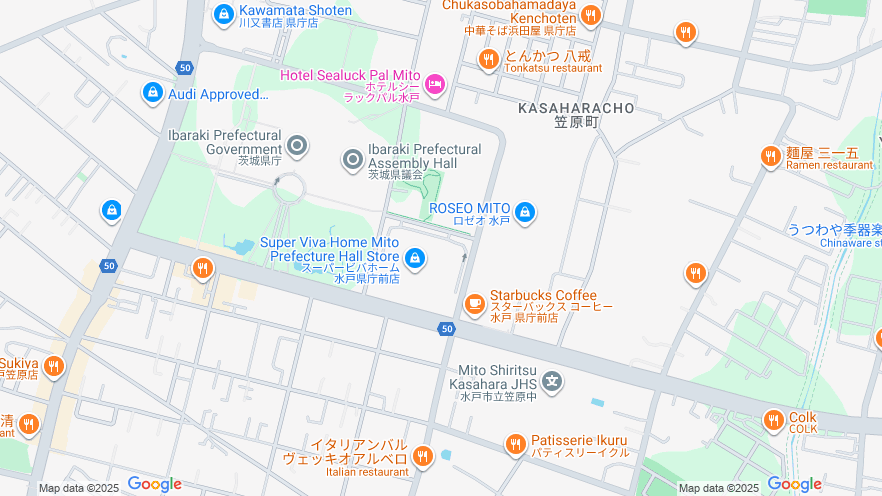This screenshot has width=882, height=496.
Task: Tap the ROSEO MITO shopping pin
Action: click(x=524, y=212)
